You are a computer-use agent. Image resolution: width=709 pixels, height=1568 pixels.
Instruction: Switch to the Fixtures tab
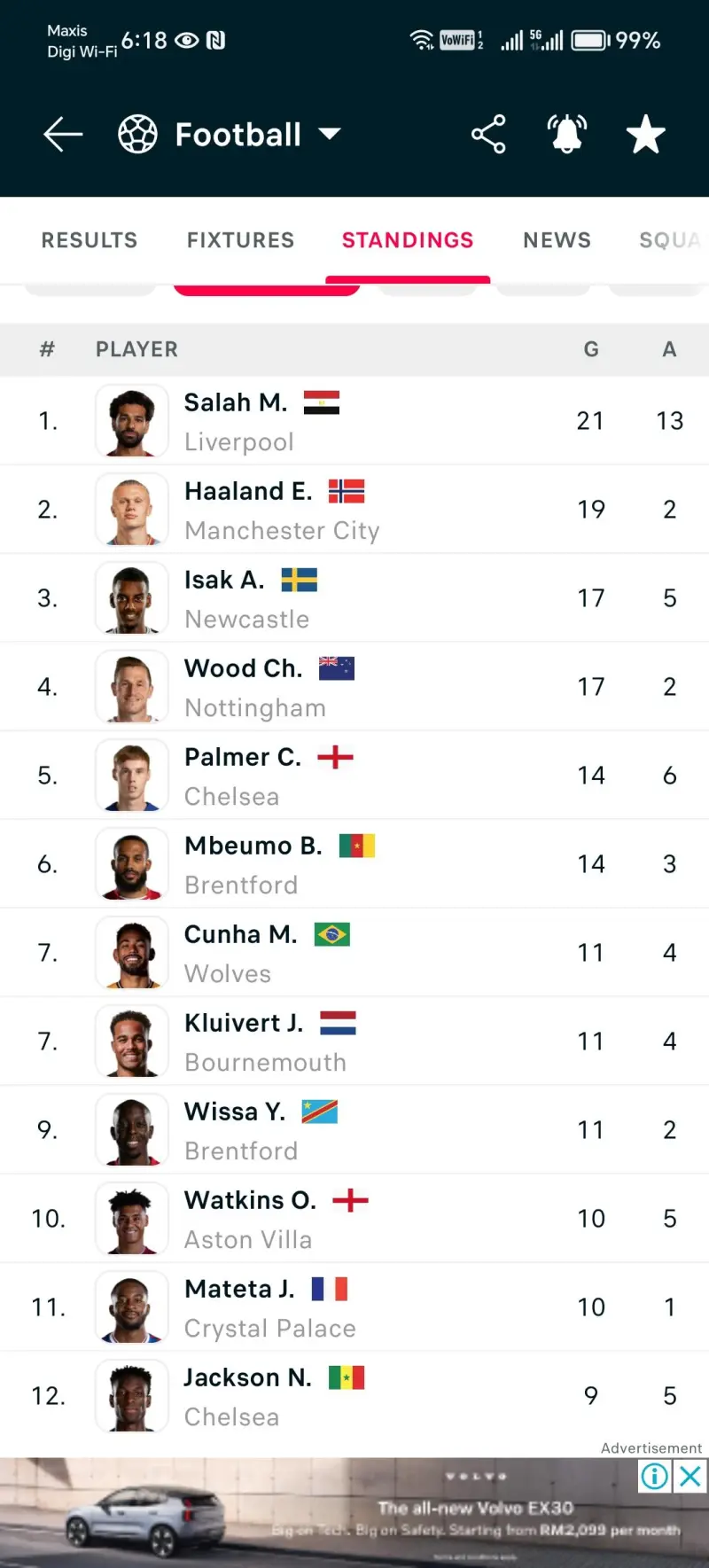240,240
